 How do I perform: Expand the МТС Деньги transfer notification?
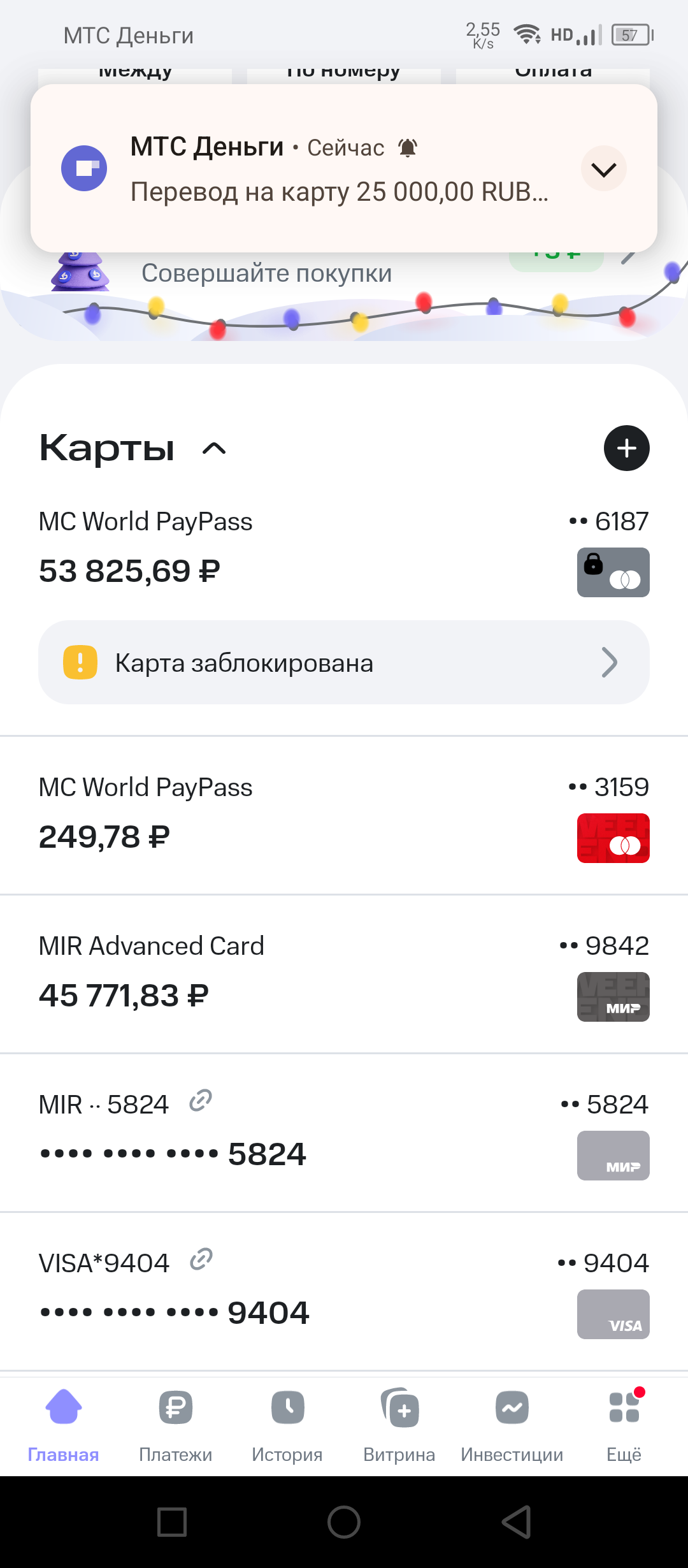[x=603, y=169]
